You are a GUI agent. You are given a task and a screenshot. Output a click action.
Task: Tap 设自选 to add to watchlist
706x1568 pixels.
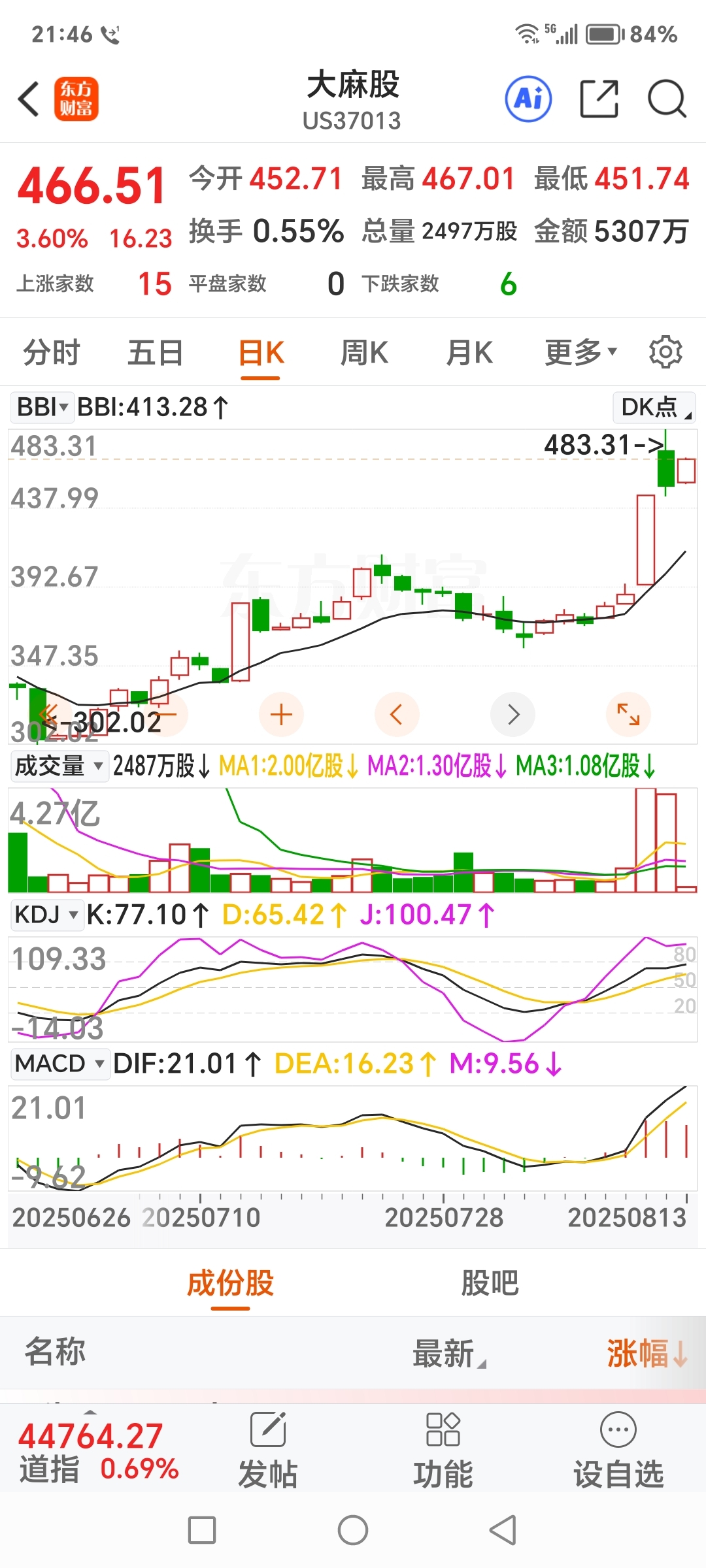[618, 1450]
